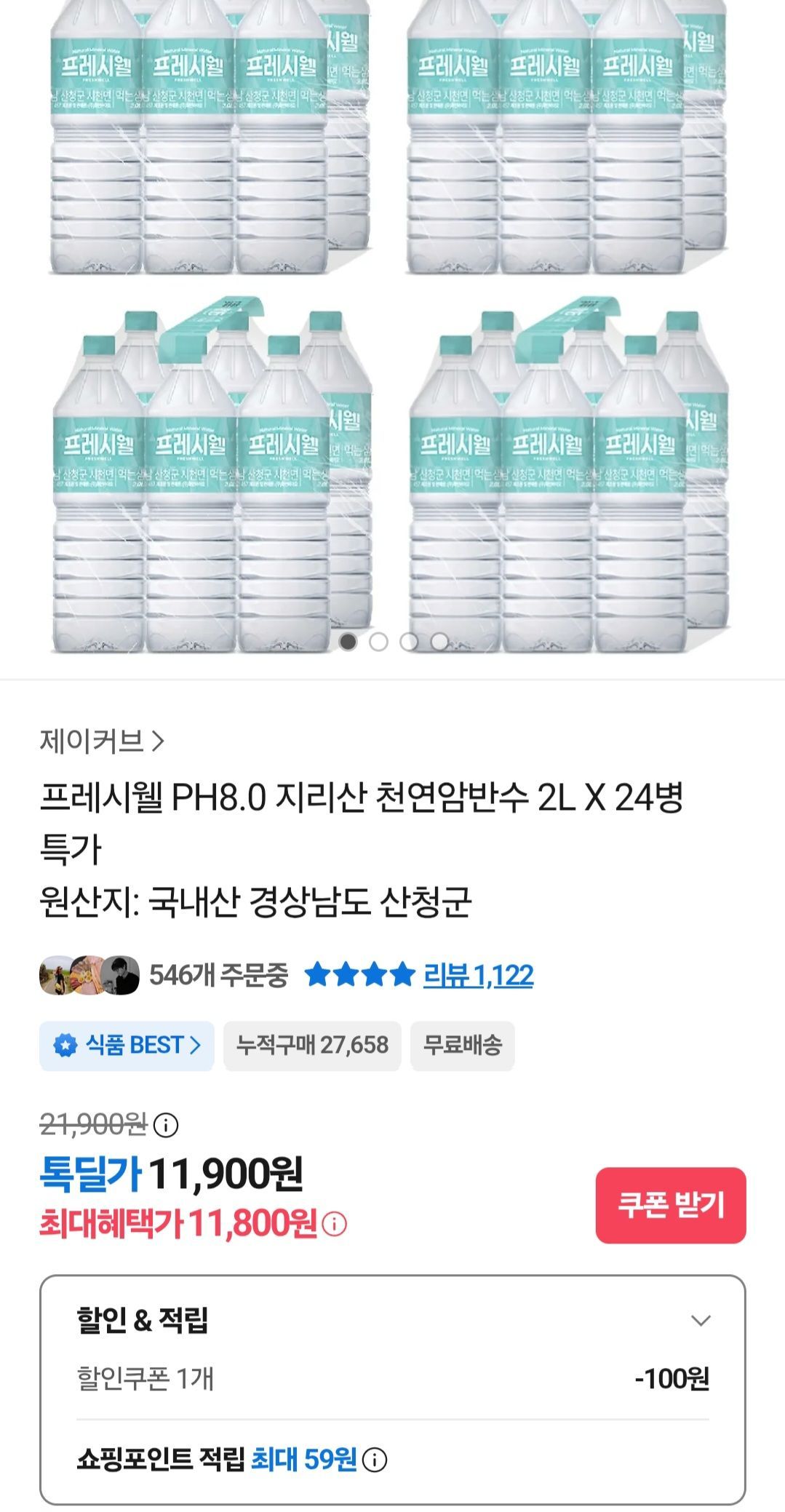Show info for original price 21,900원

click(x=167, y=1126)
